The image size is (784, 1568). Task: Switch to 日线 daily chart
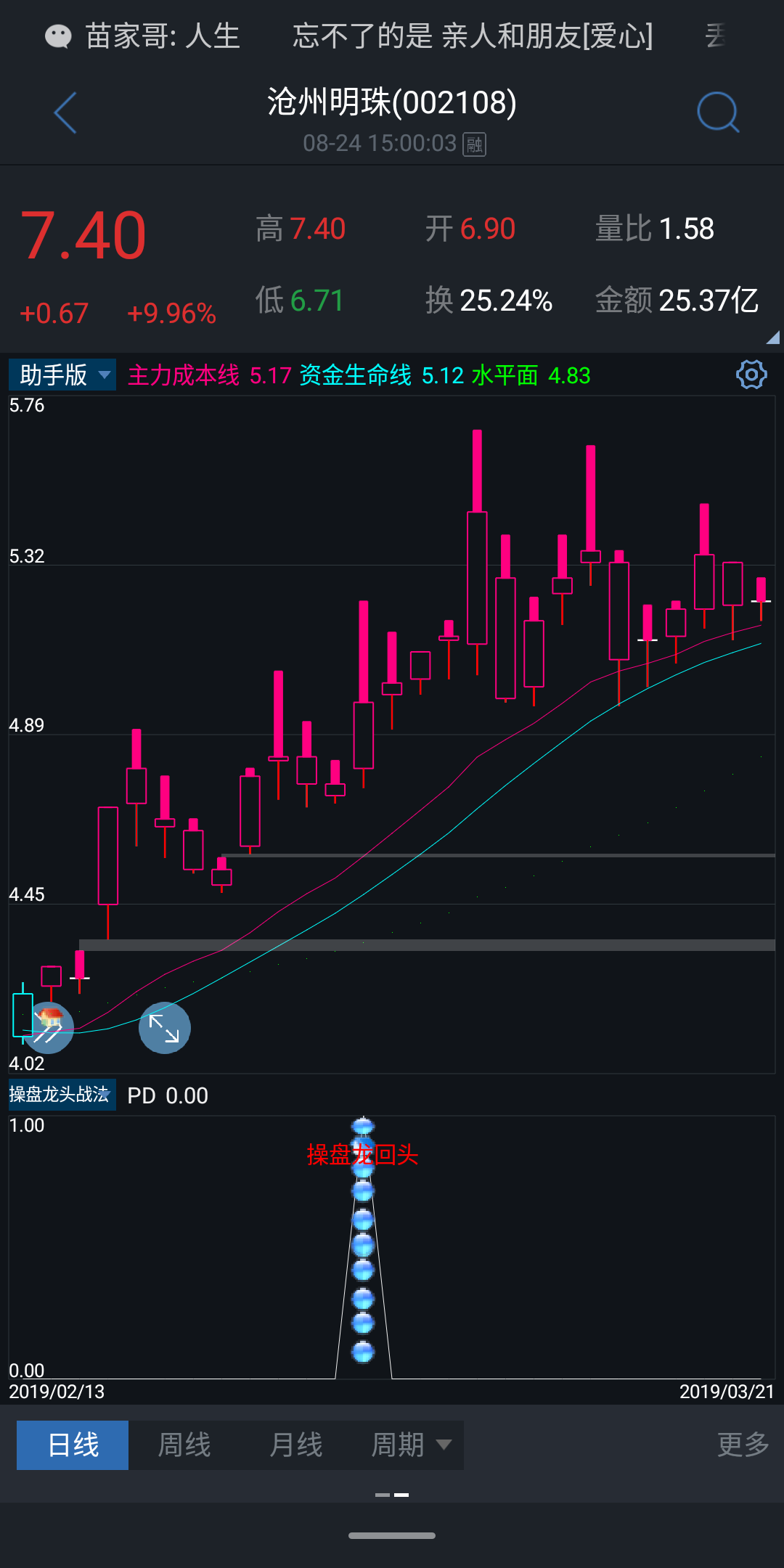tap(73, 1445)
